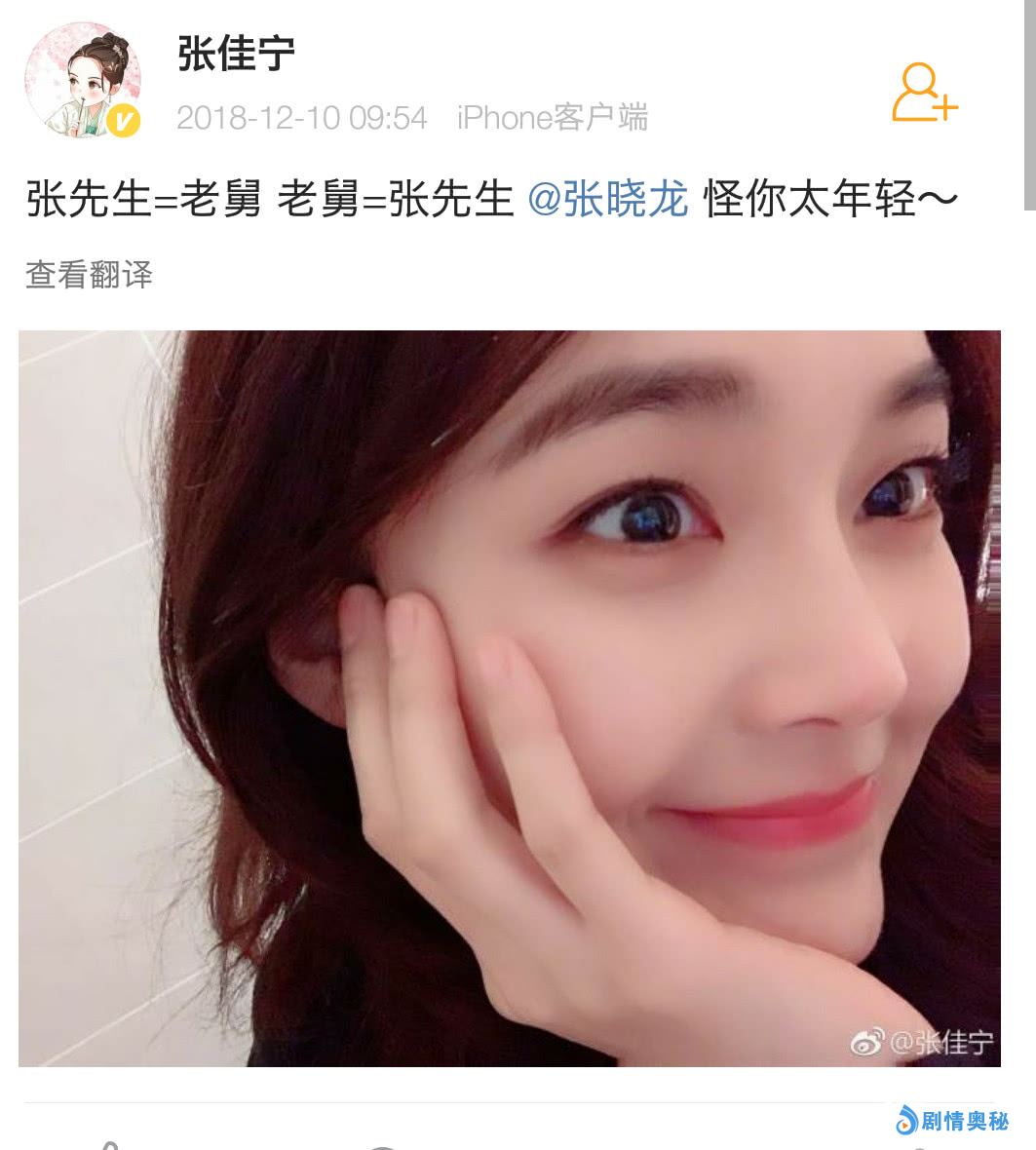The image size is (1036, 1150).
Task: Open the @张晓龙 mention link
Action: click(x=607, y=200)
